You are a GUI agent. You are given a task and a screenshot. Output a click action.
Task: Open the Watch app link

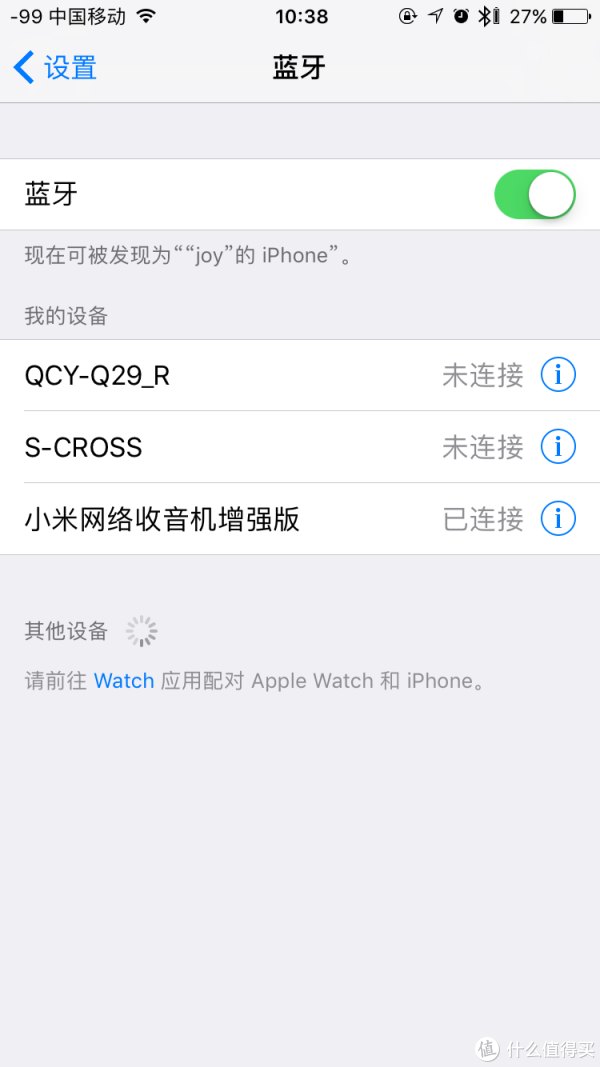124,681
